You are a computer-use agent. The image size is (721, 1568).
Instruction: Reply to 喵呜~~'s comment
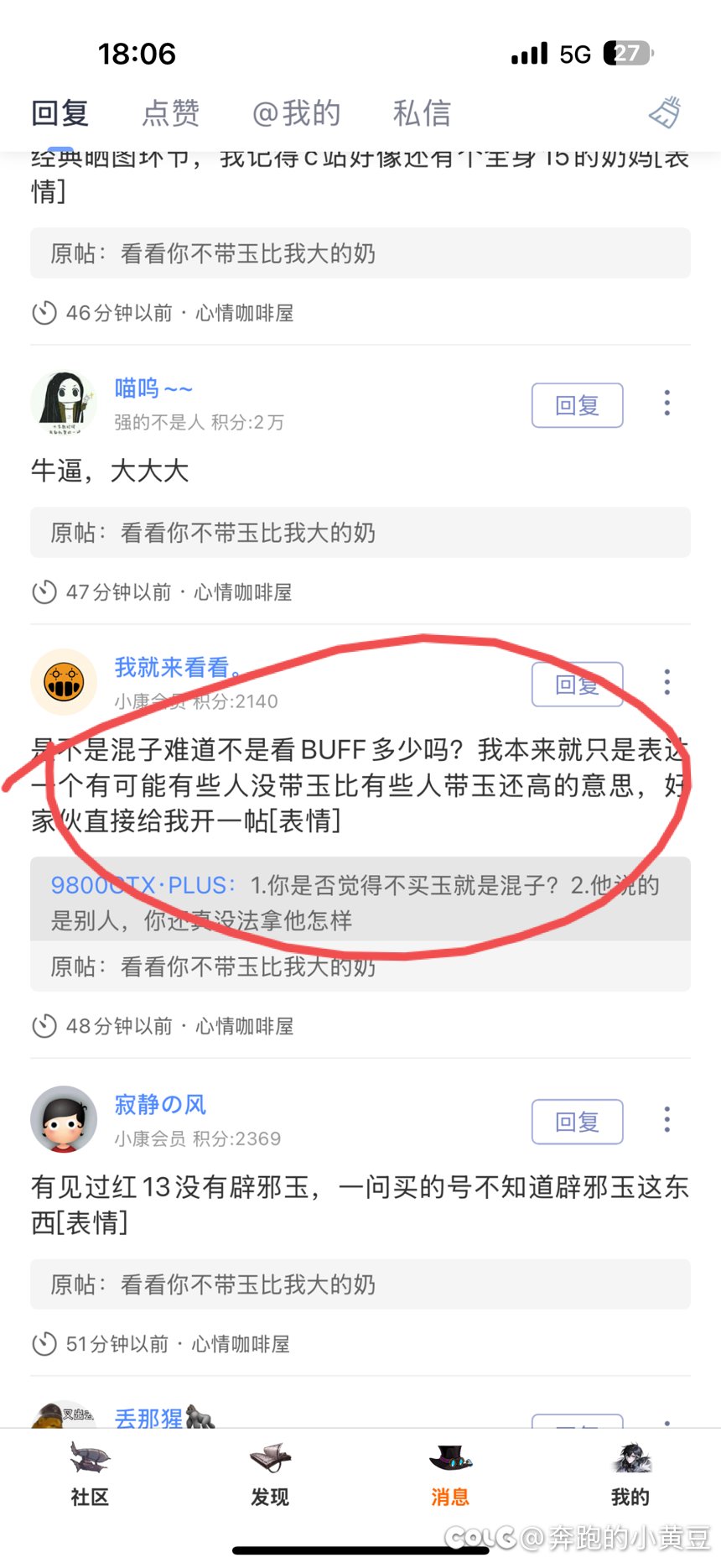point(577,405)
